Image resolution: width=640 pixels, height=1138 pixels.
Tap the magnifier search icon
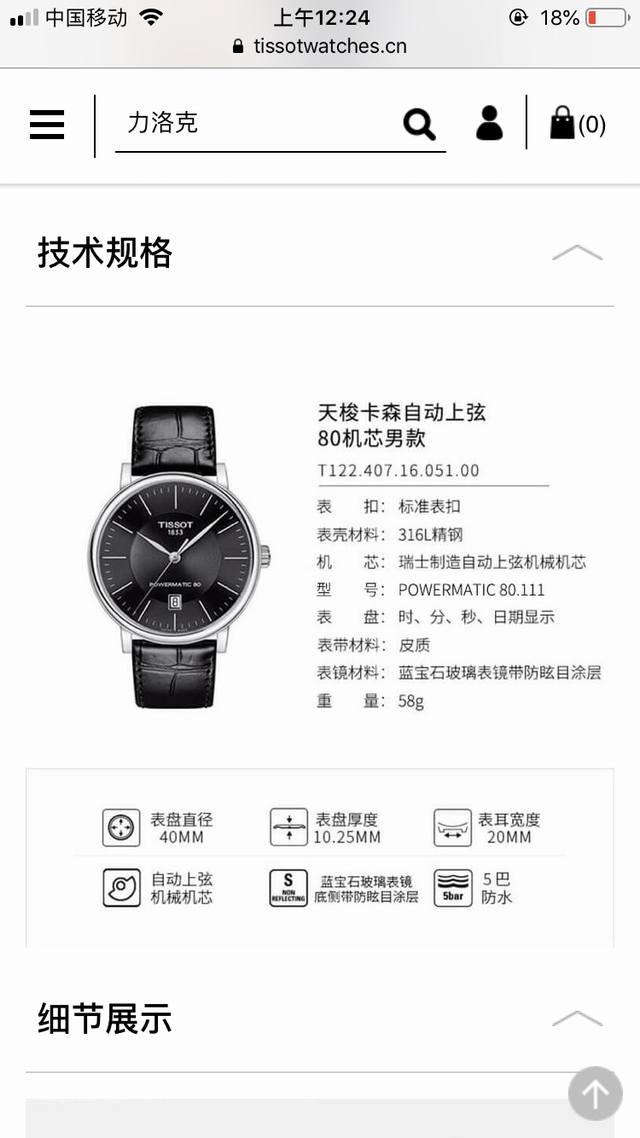click(419, 125)
